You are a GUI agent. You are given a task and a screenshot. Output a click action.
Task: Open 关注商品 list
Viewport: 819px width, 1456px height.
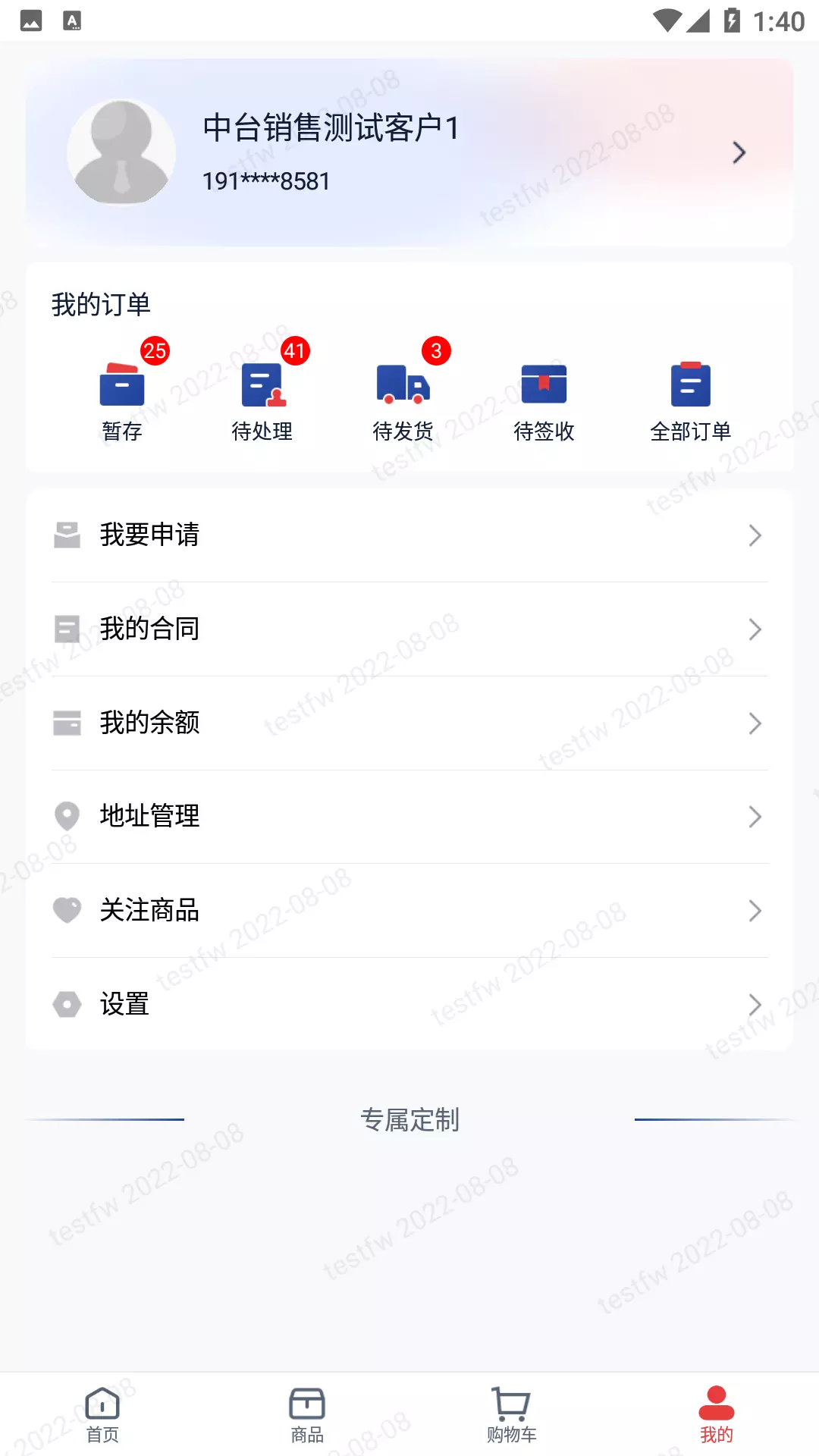(409, 911)
